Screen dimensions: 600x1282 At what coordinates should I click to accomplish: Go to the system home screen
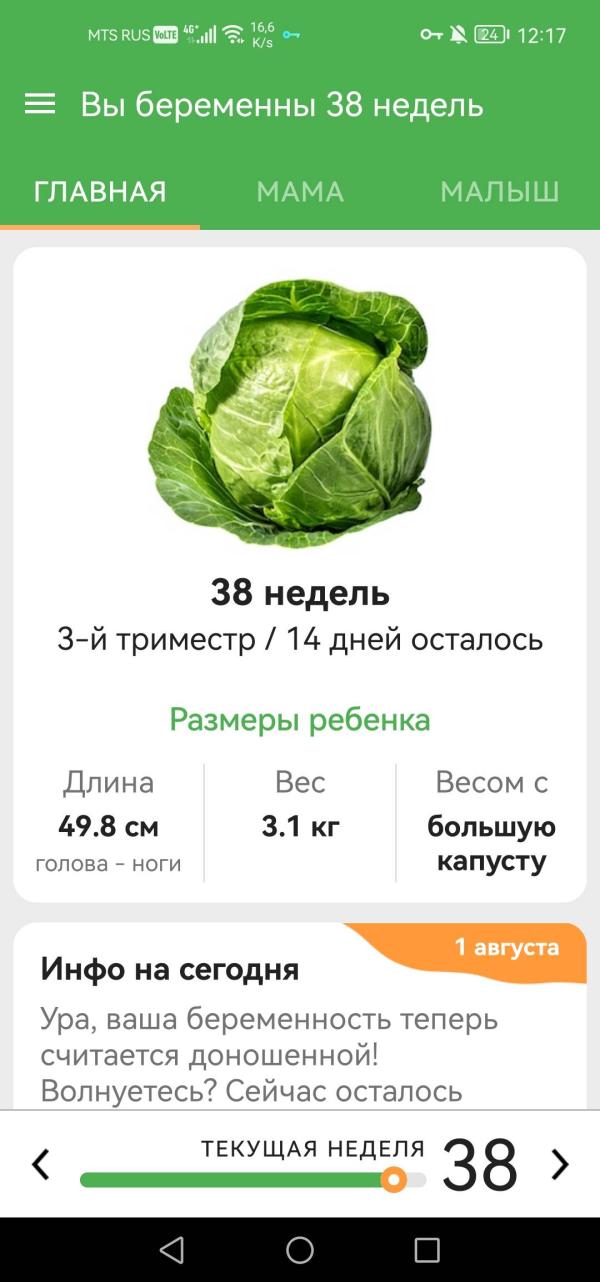tap(300, 1249)
